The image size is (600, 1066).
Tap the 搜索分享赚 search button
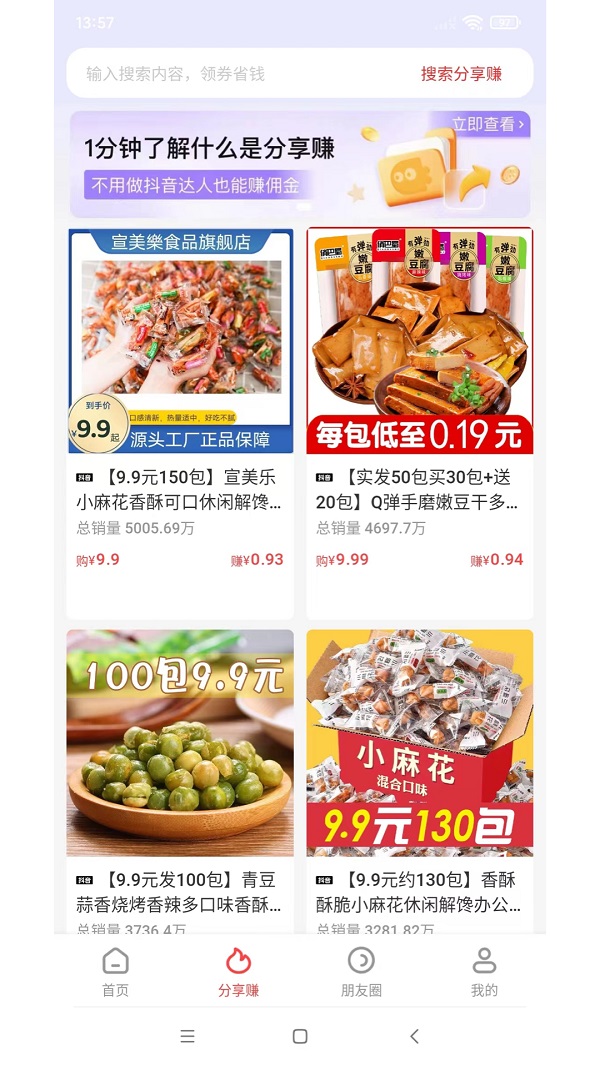461,74
